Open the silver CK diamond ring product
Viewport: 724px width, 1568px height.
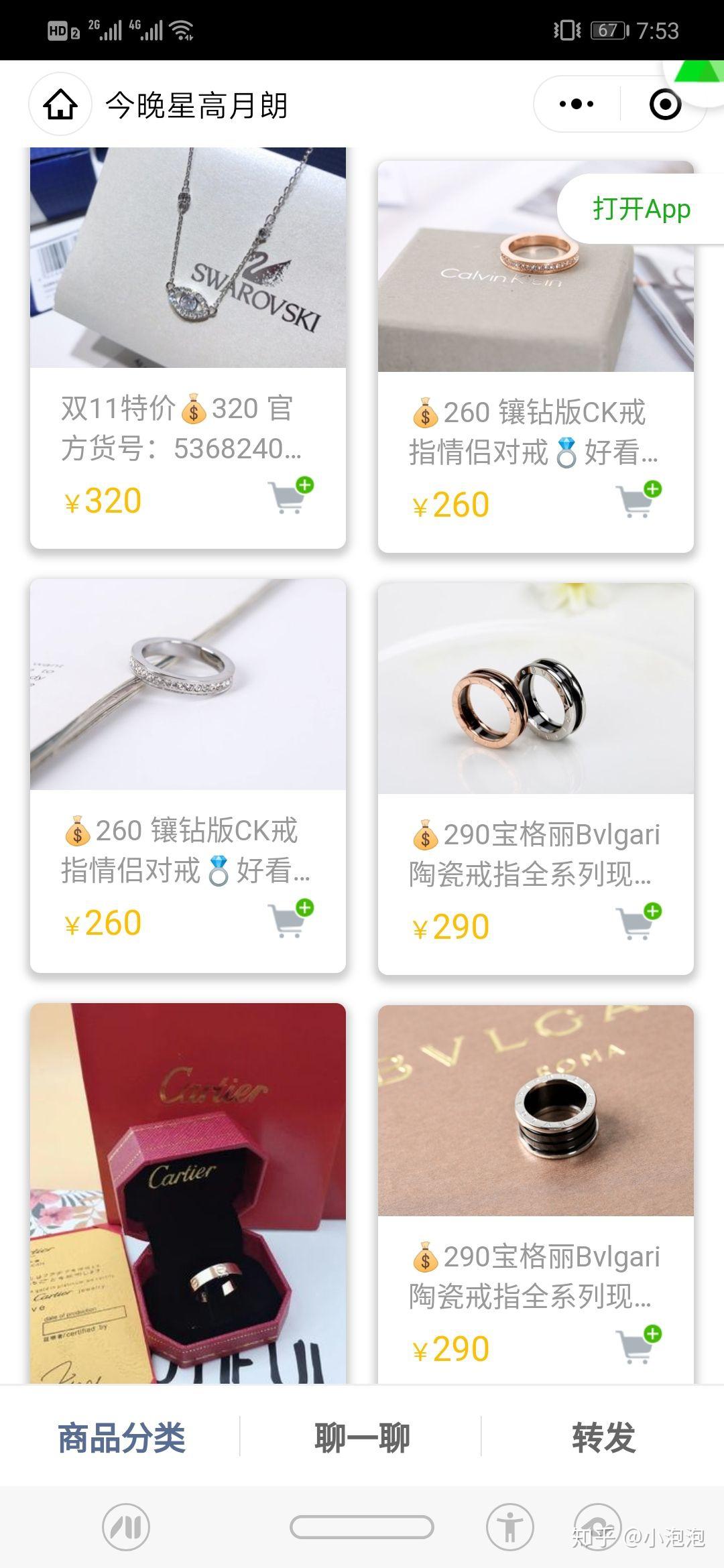point(188,683)
